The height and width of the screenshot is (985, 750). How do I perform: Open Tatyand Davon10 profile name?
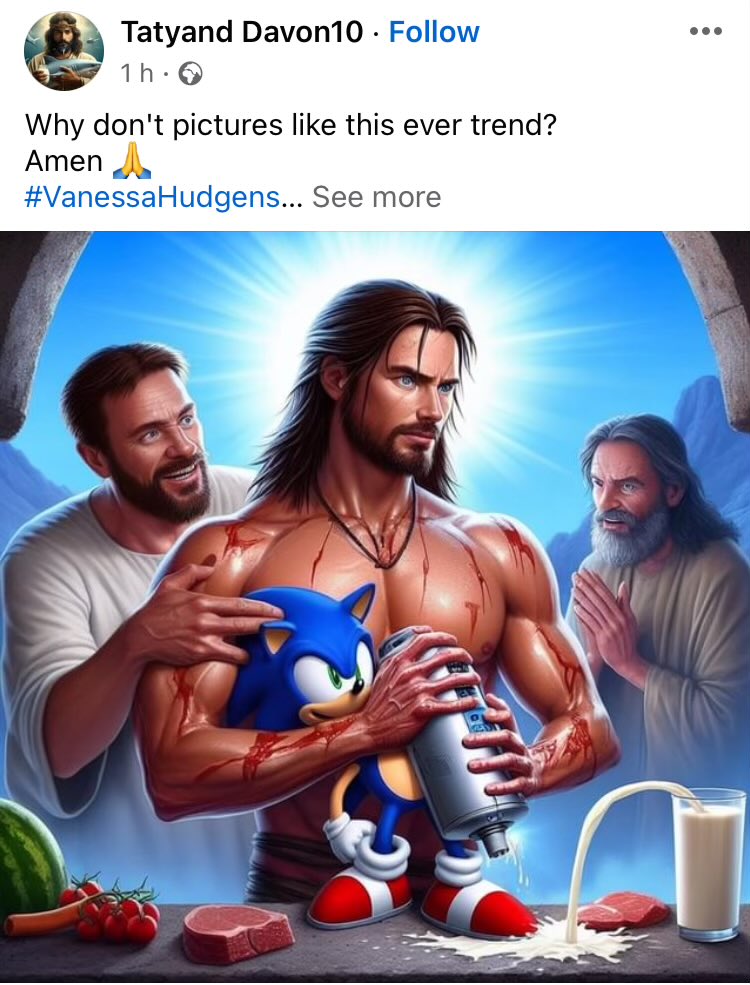coord(241,32)
